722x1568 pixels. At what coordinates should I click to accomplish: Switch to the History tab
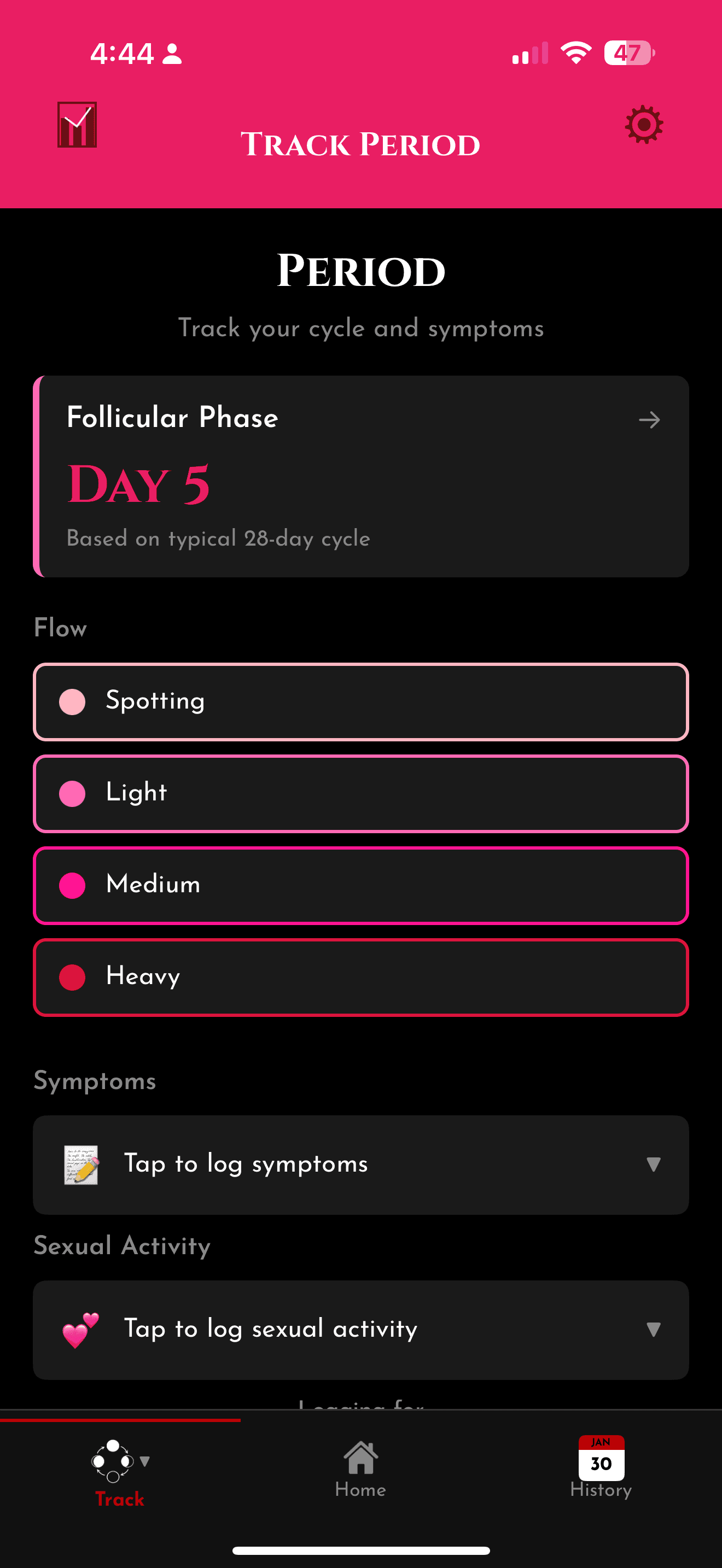601,1473
